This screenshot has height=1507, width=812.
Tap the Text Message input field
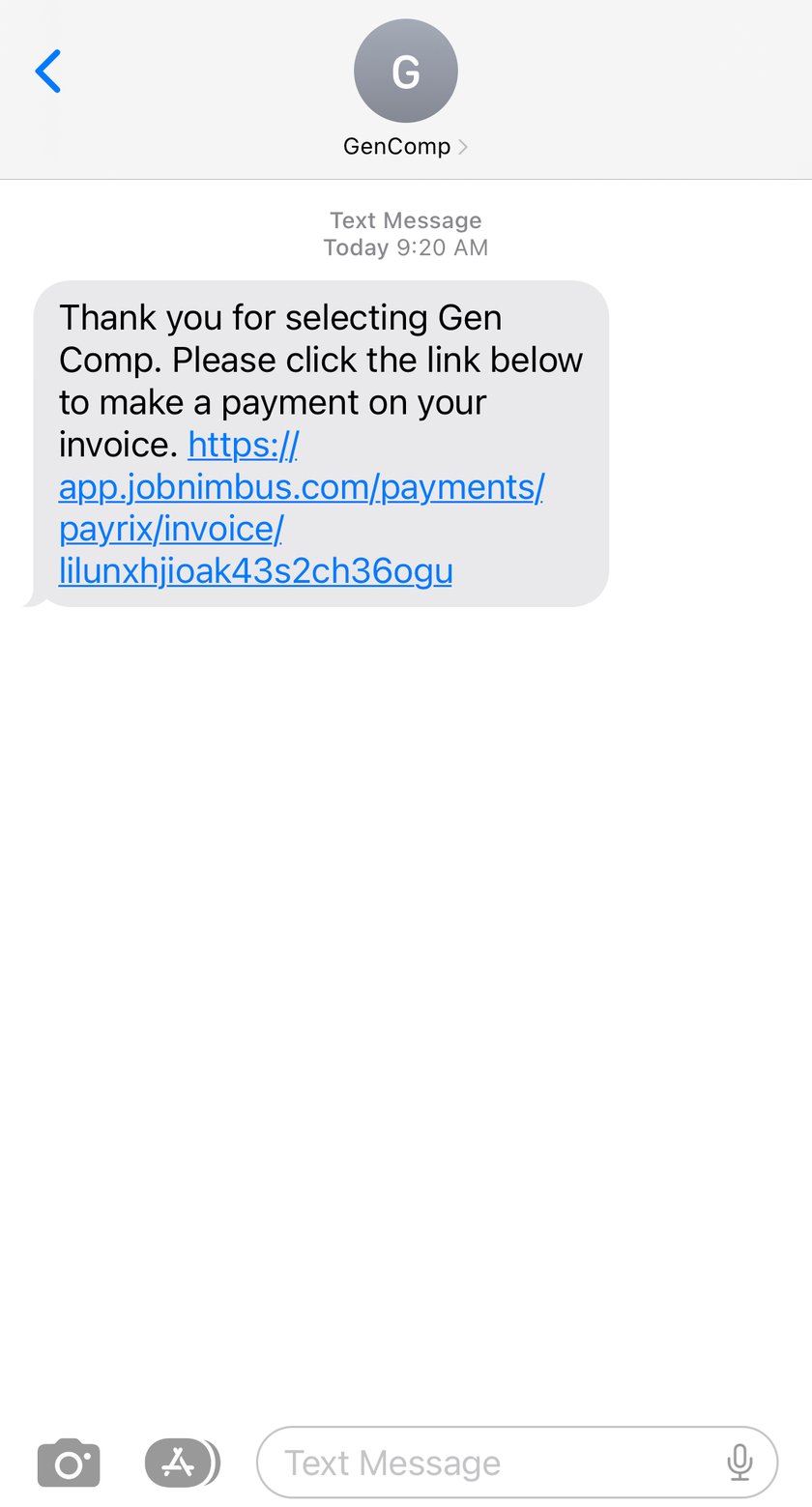pyautogui.click(x=503, y=1463)
